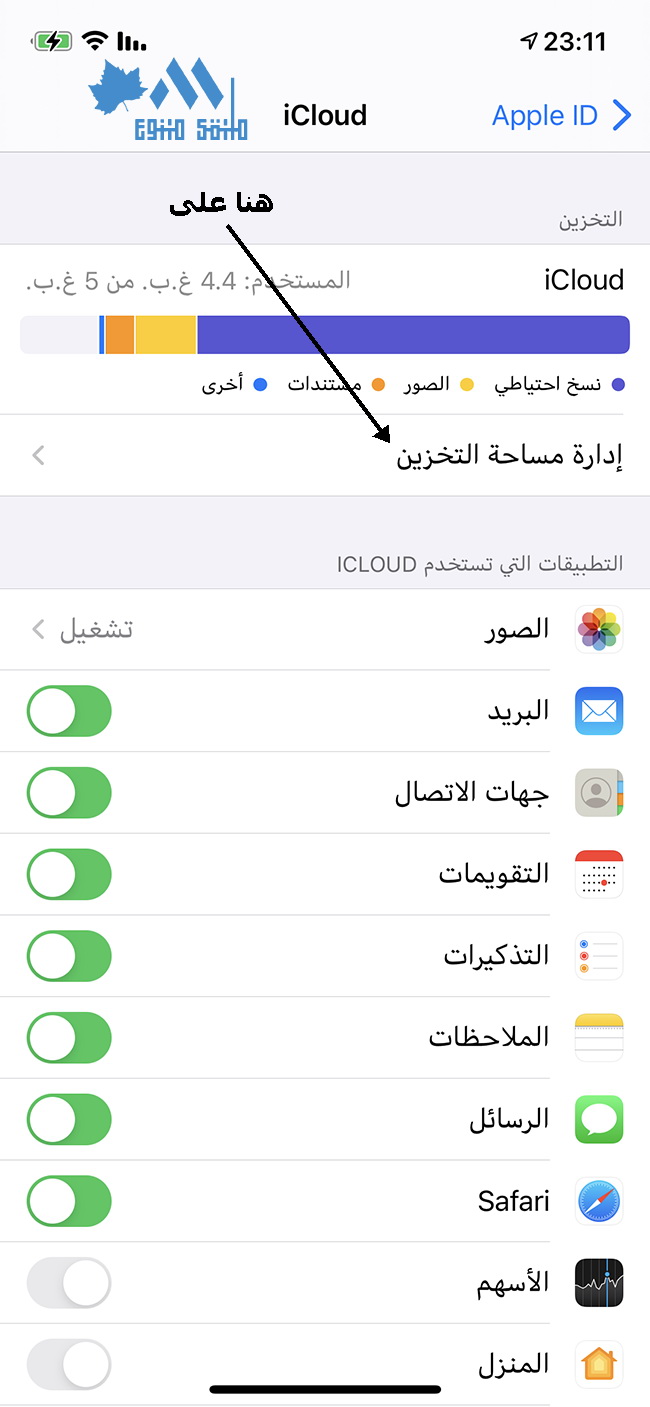Turn off Safari iCloud sync

(68, 1202)
